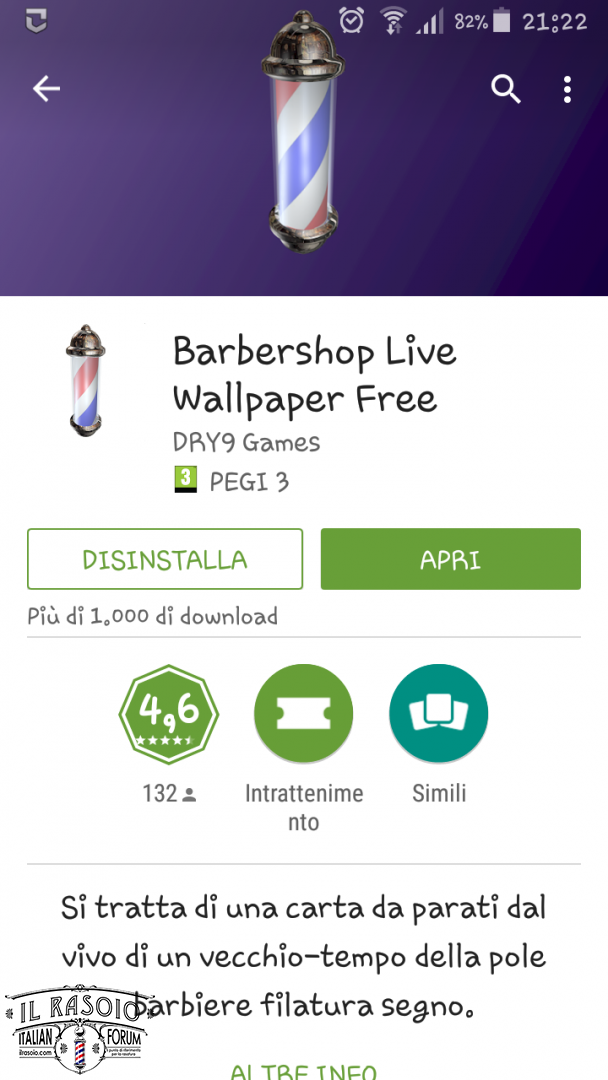Go back using the arrow icon

(46, 89)
